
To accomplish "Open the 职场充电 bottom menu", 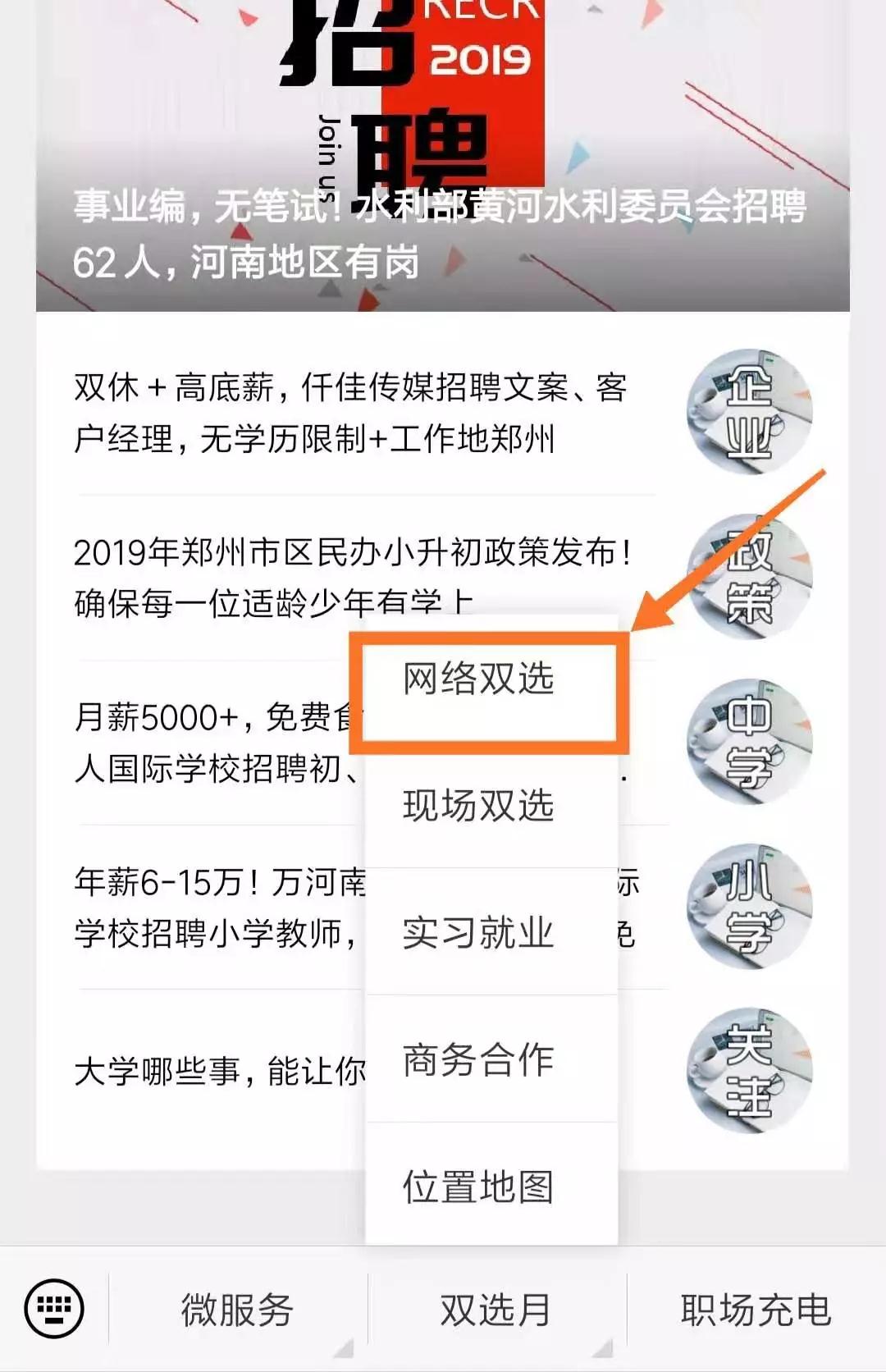I will pos(756,1310).
